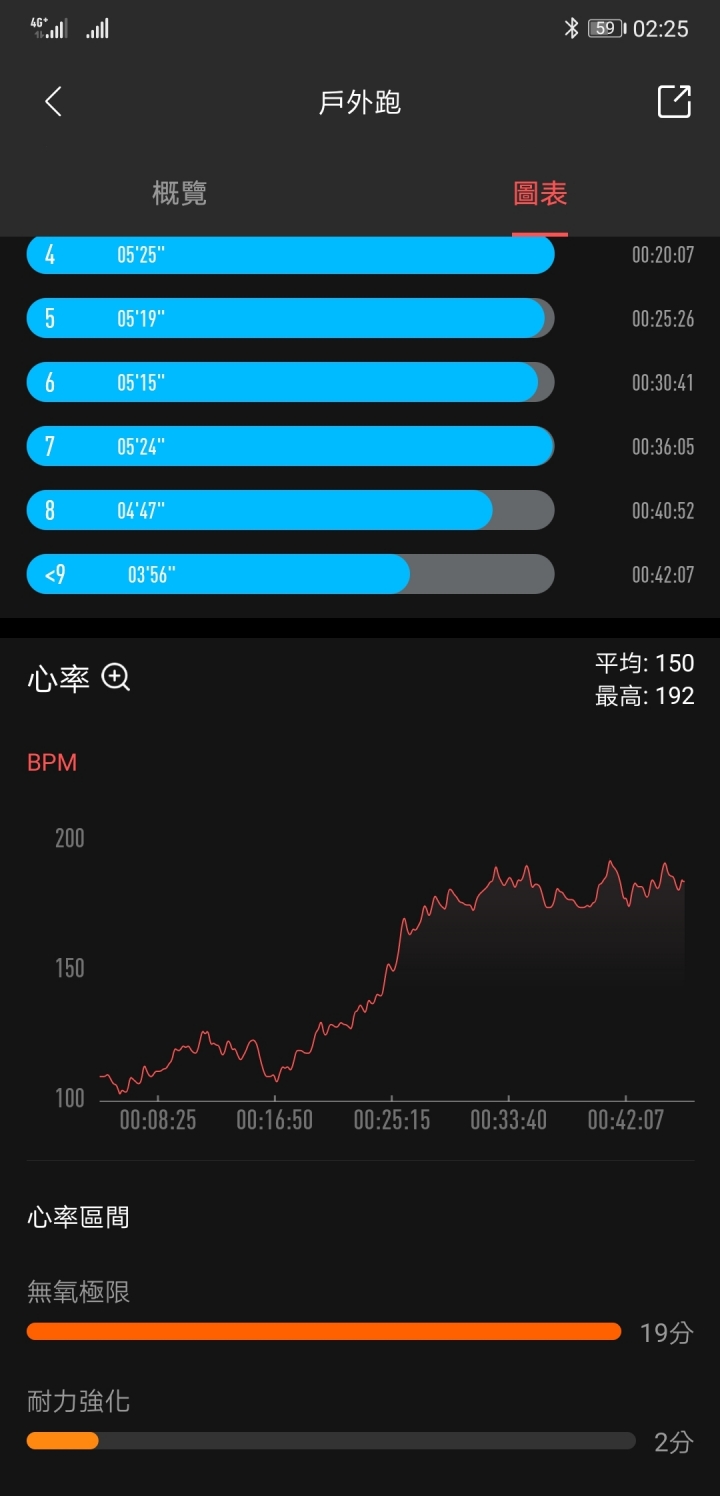The image size is (720, 1496).
Task: Switch to the 概覽 tab
Action: tap(180, 193)
